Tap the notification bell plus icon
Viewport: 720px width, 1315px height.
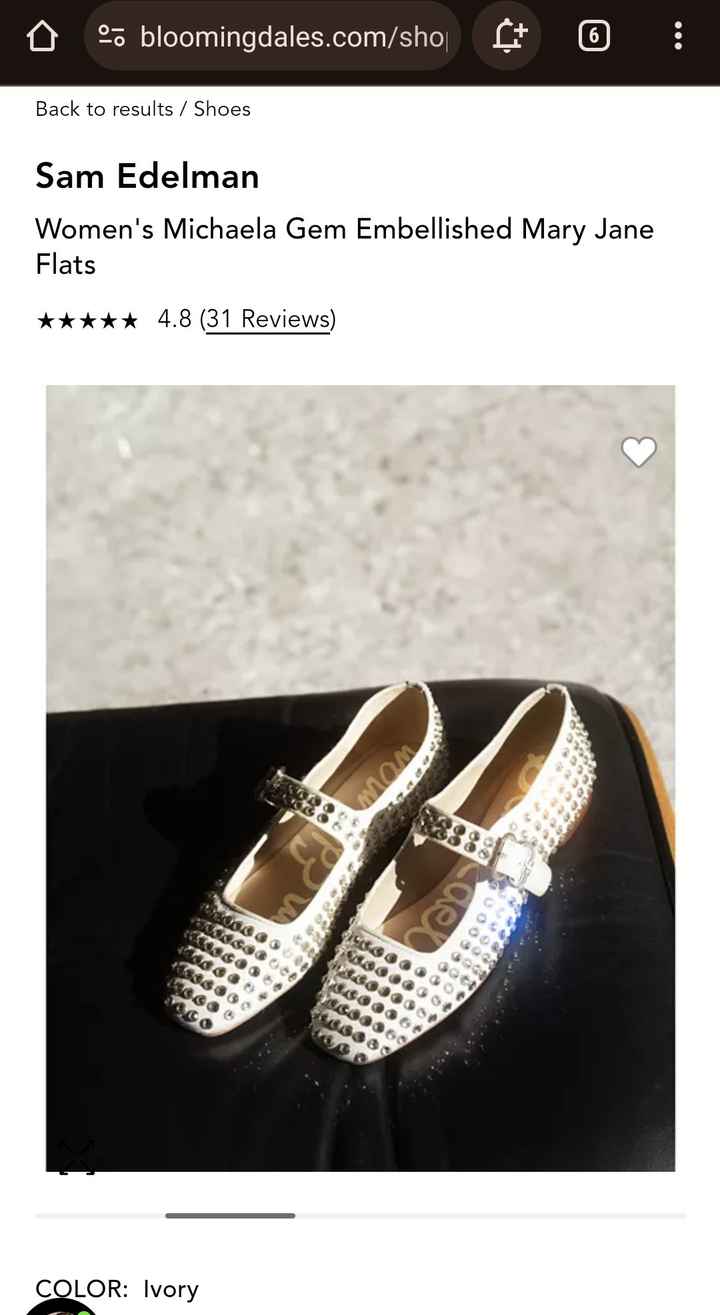[x=508, y=37]
